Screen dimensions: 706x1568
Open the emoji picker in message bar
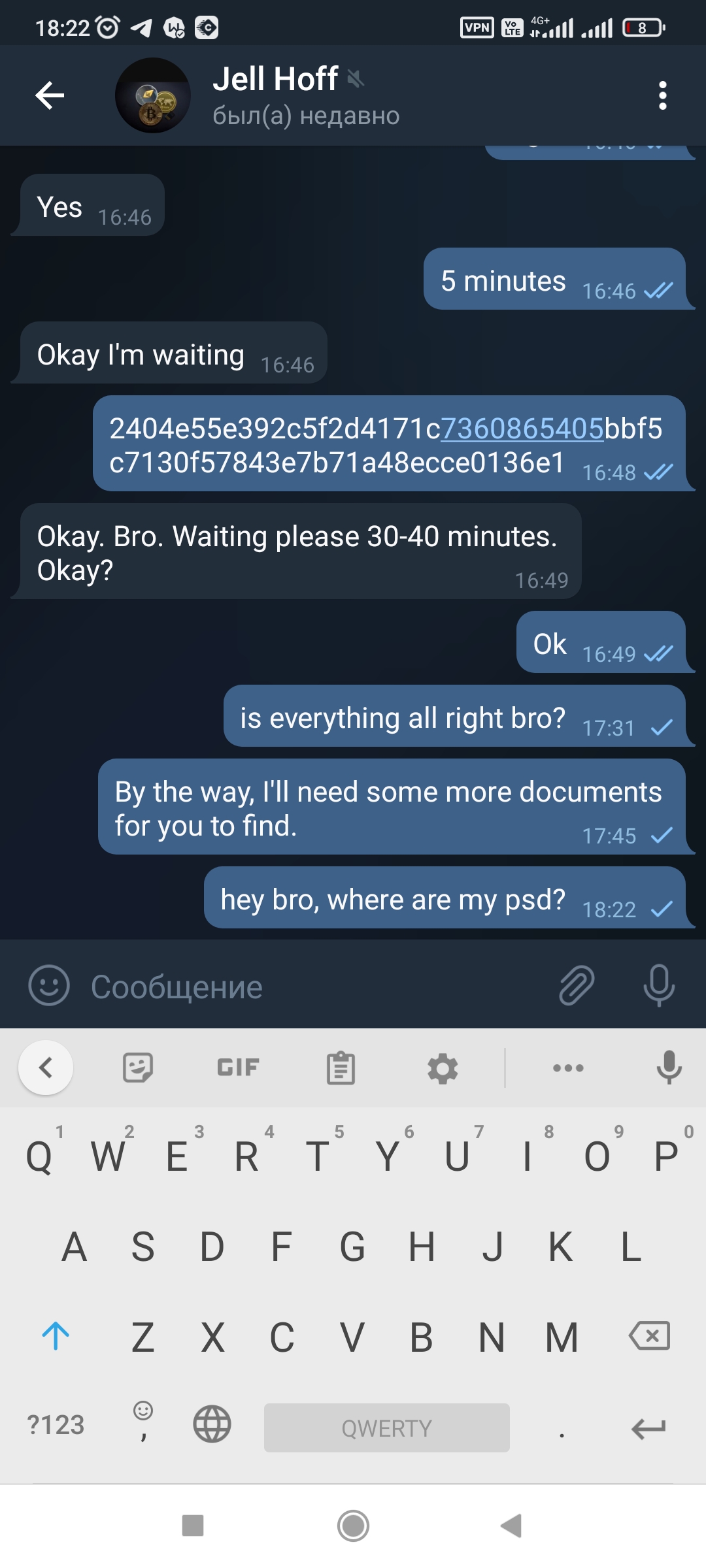49,985
